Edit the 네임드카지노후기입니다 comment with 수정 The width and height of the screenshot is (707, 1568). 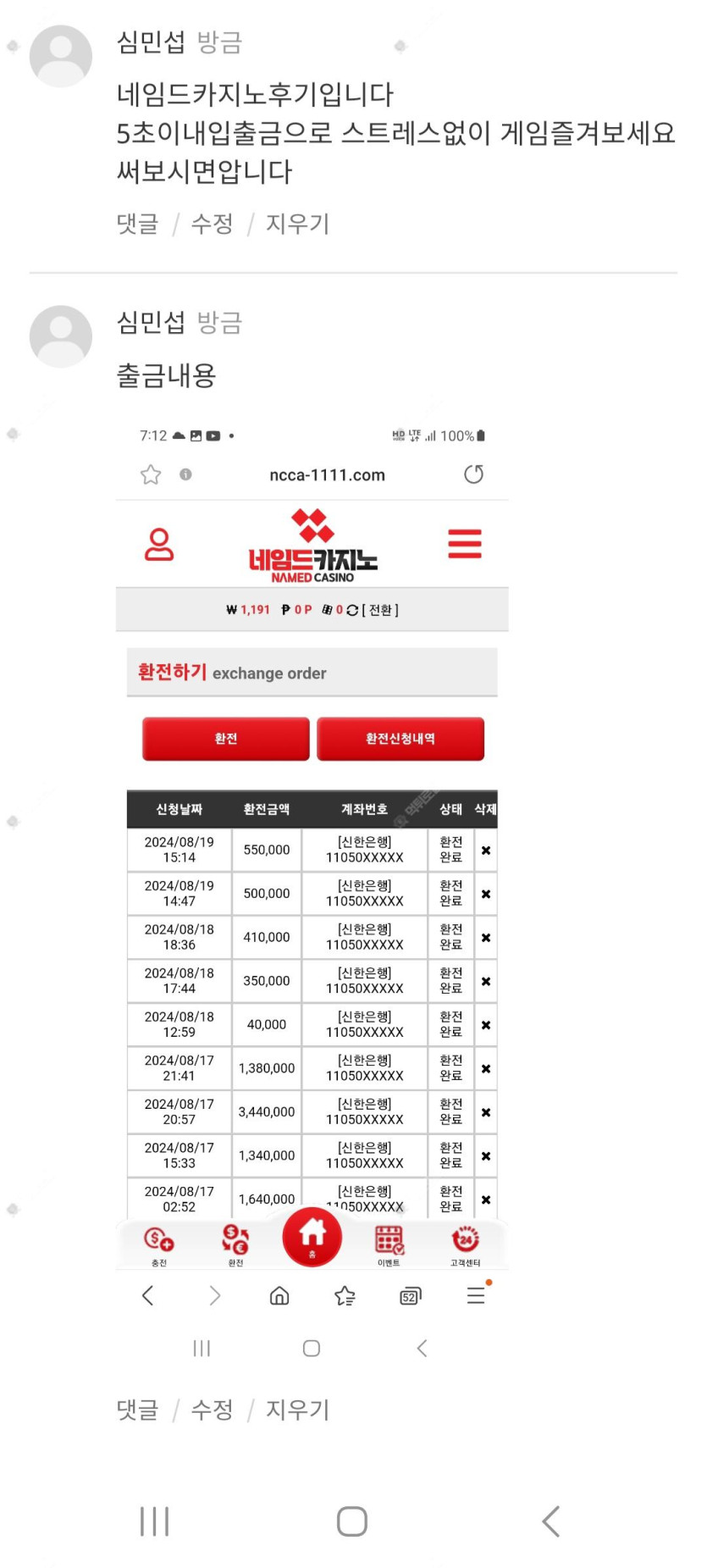[x=212, y=224]
